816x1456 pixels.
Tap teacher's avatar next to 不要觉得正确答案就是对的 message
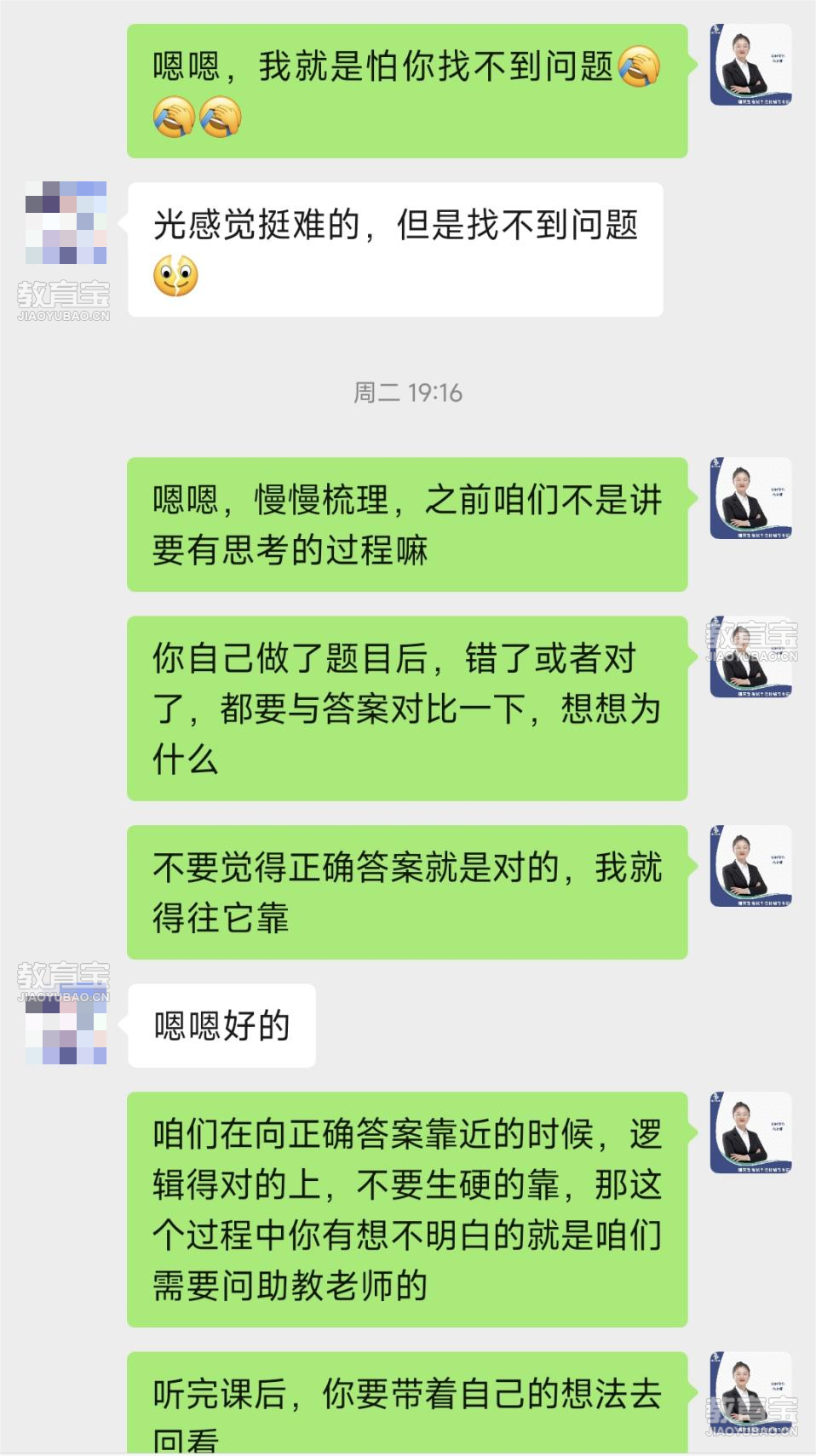(750, 866)
